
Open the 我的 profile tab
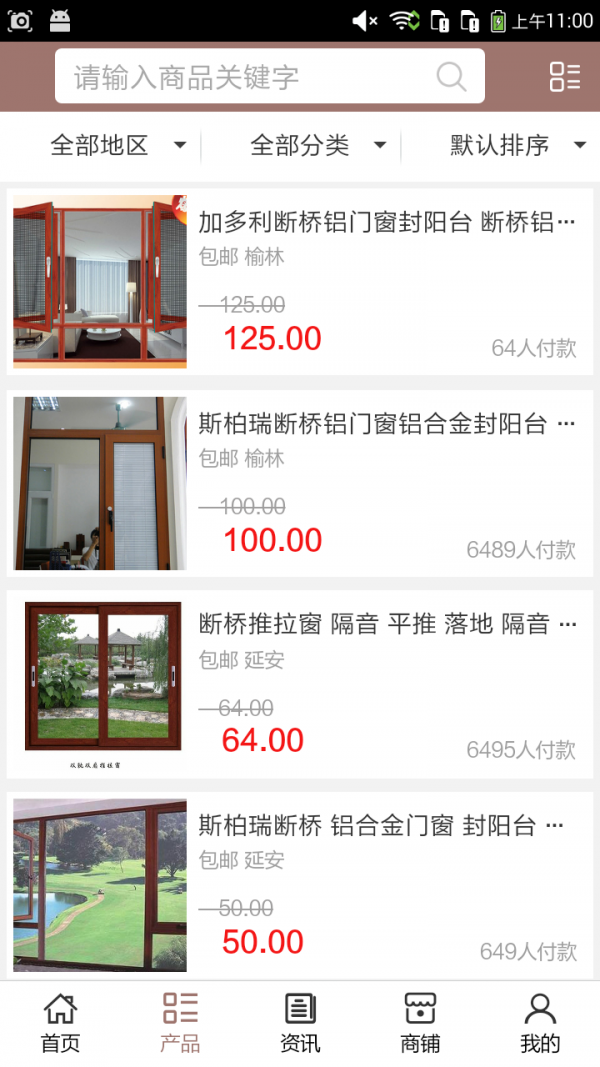click(540, 1023)
